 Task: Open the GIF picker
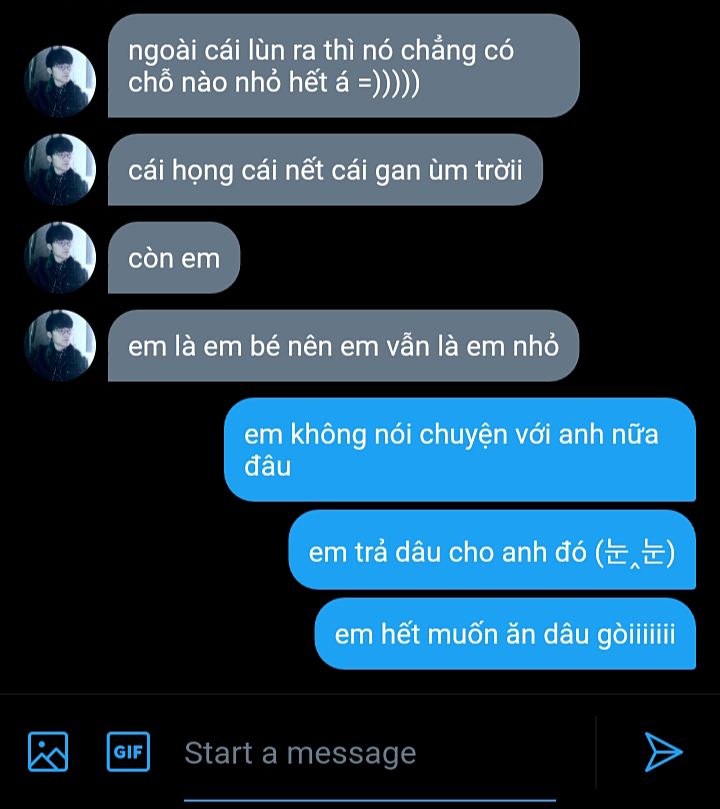pyautogui.click(x=128, y=752)
